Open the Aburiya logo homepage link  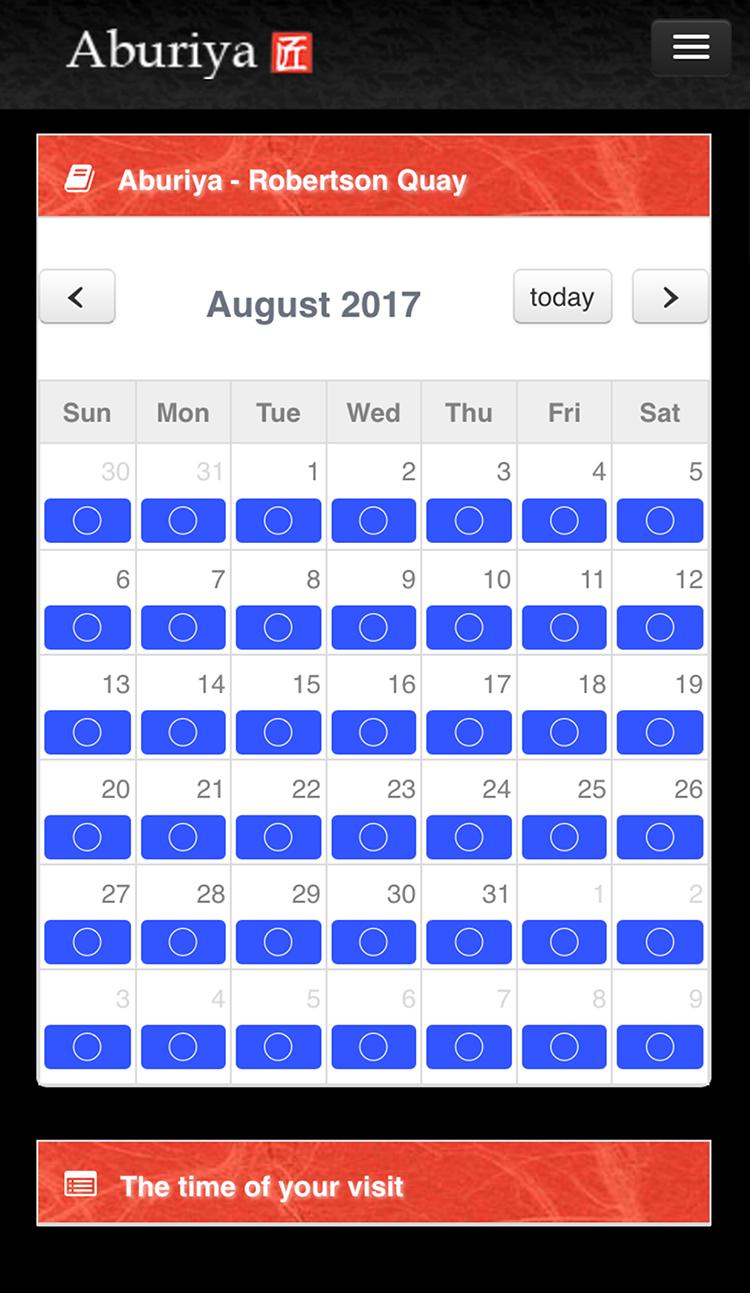click(x=190, y=52)
